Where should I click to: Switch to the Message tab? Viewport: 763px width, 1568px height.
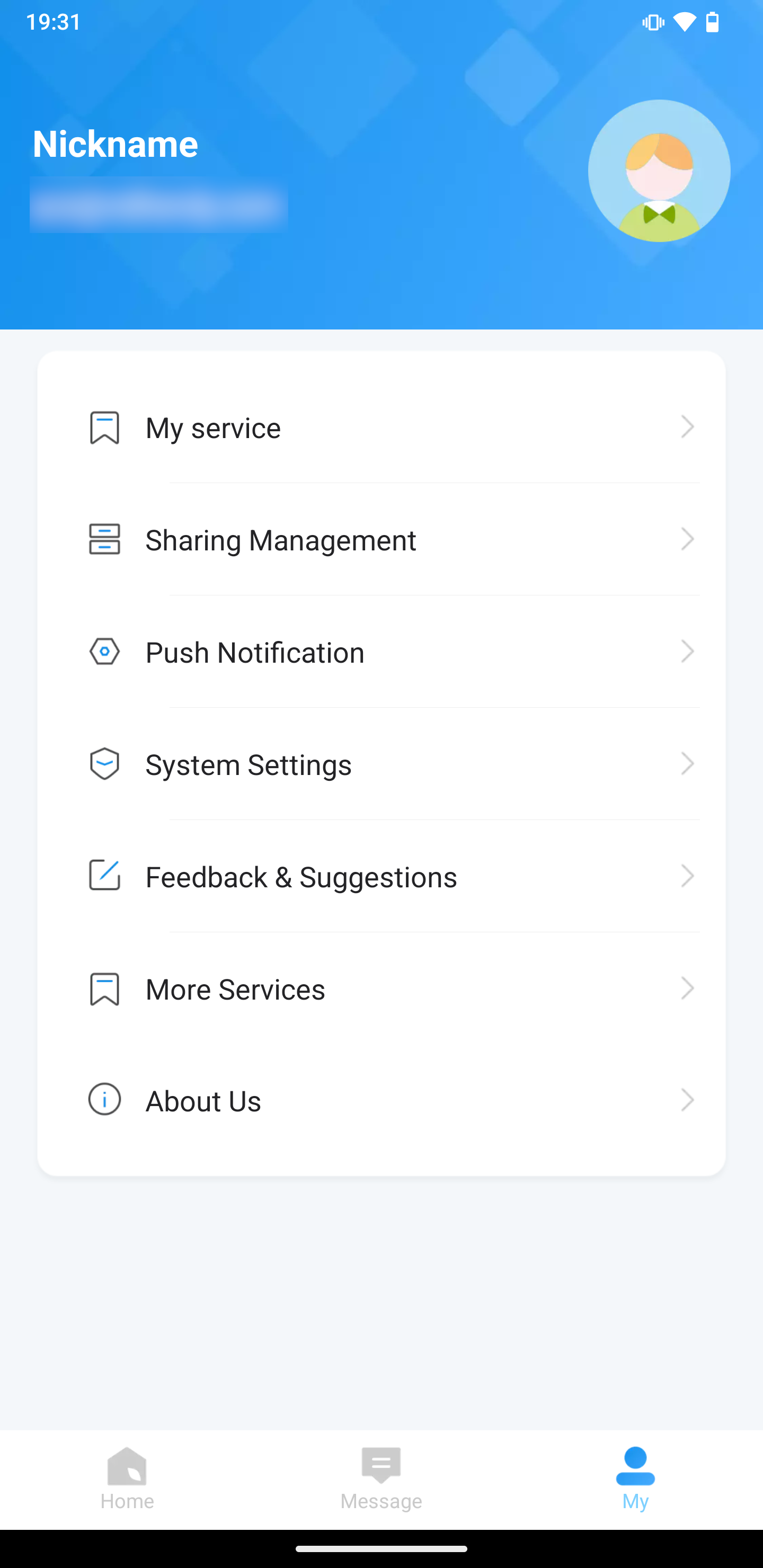(x=381, y=1479)
